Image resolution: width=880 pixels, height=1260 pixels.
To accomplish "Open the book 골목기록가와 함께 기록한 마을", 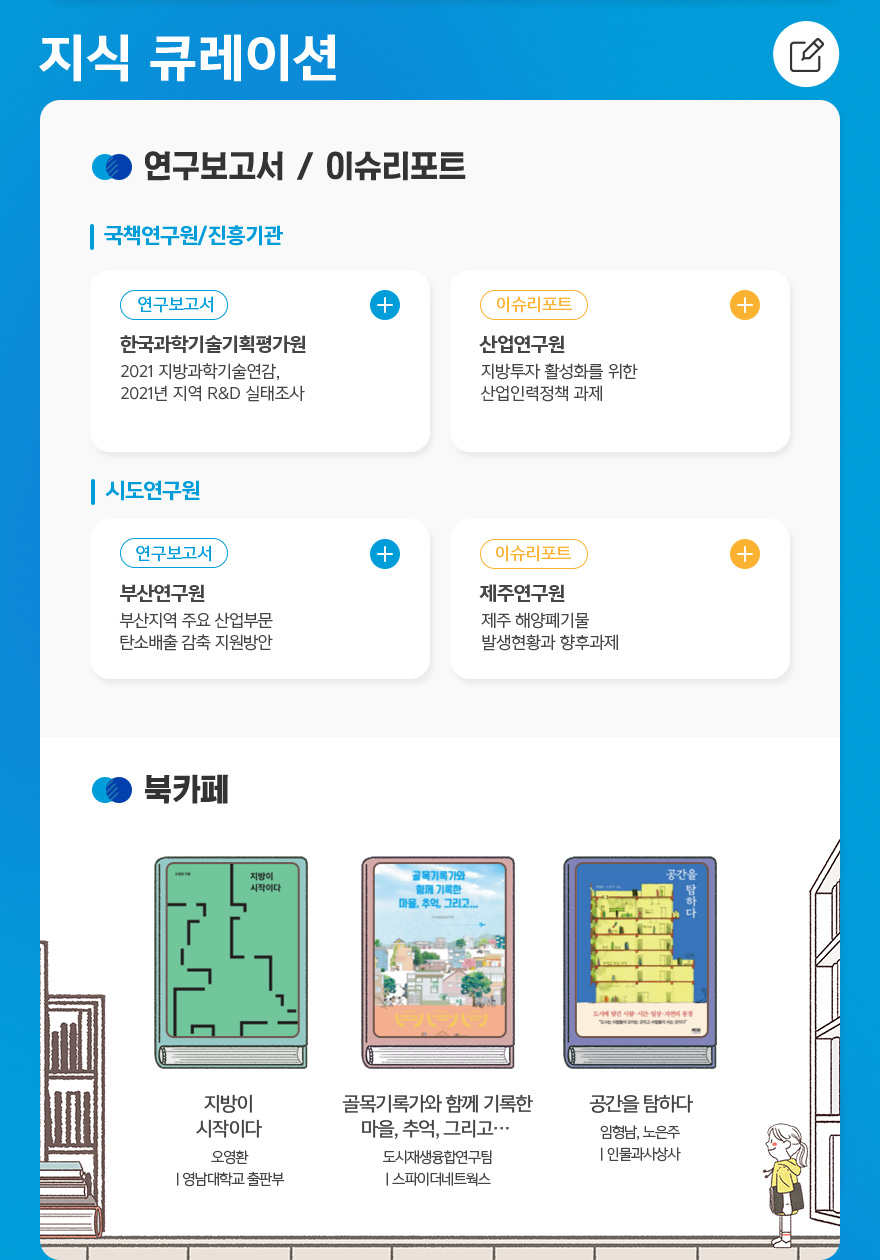I will (438, 962).
